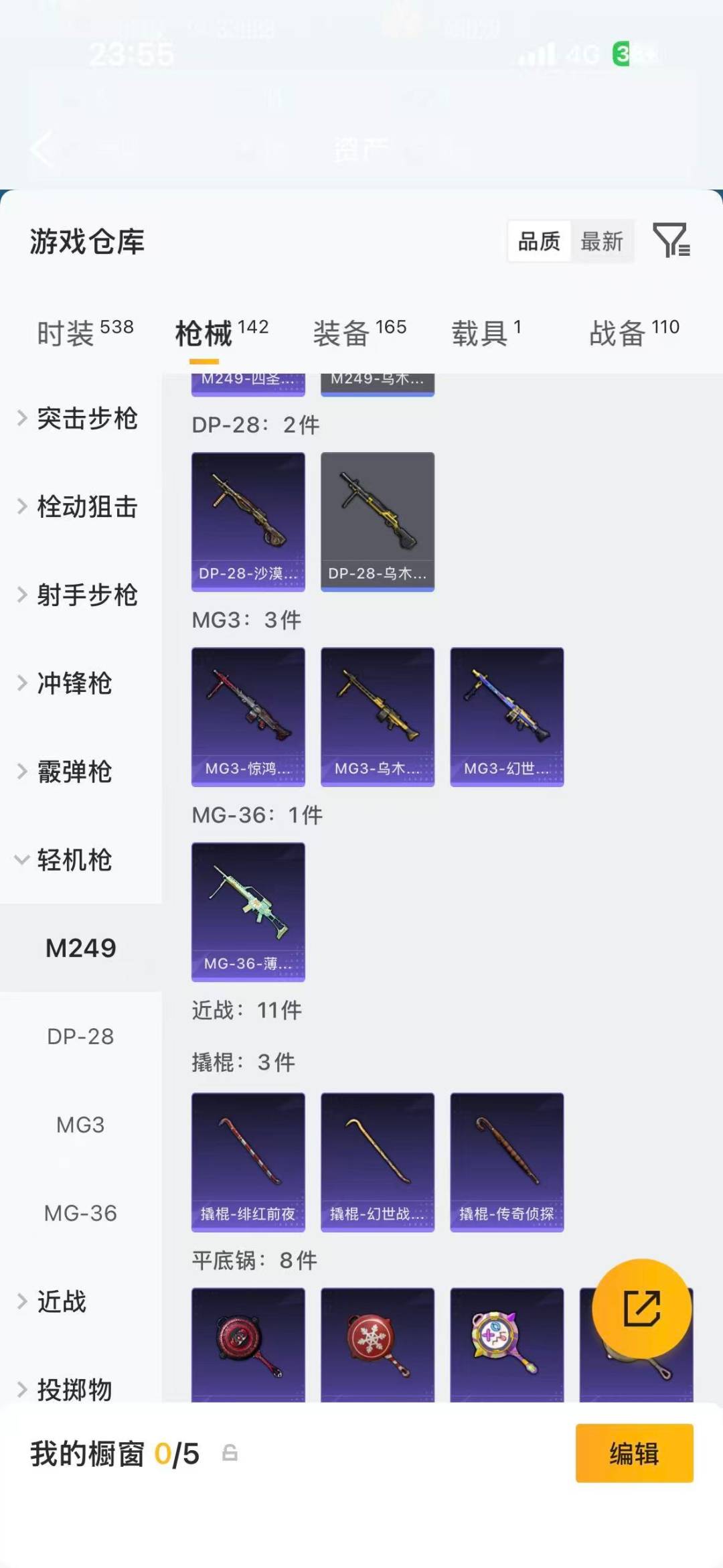
Task: Switch sorting to 品质
Action: tap(540, 242)
